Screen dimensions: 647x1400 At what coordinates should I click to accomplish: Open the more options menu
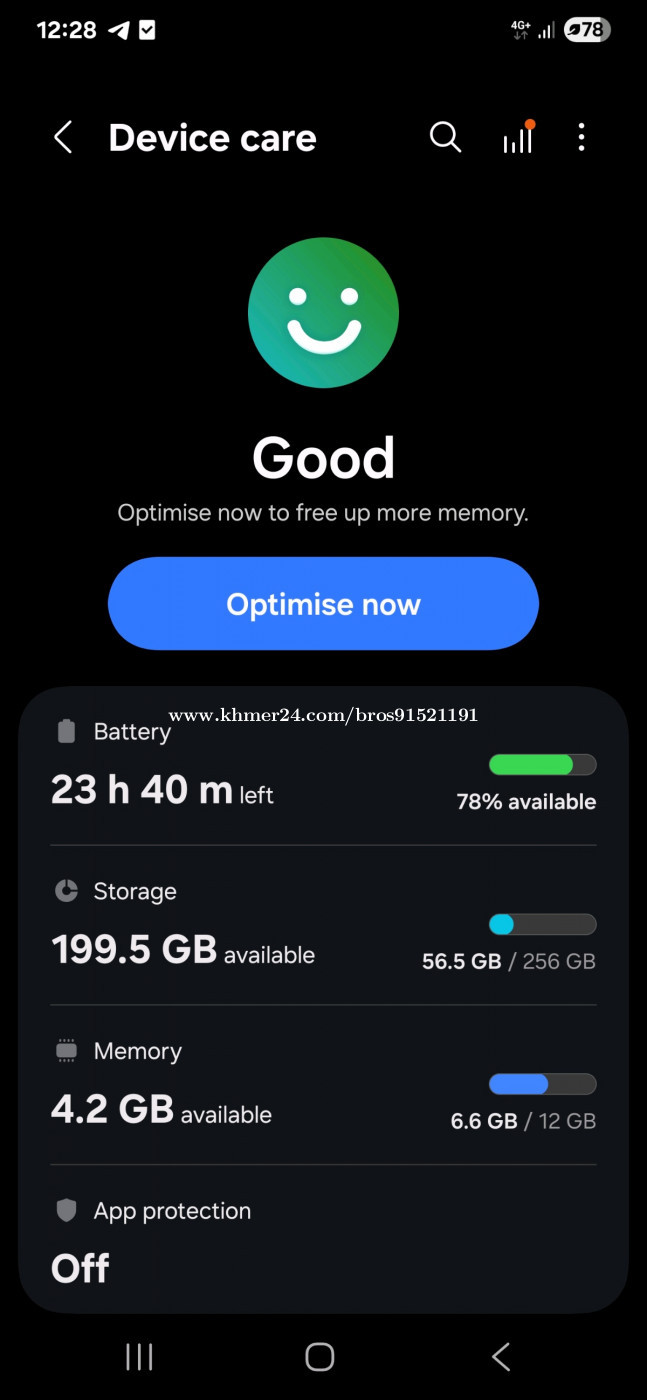point(581,138)
